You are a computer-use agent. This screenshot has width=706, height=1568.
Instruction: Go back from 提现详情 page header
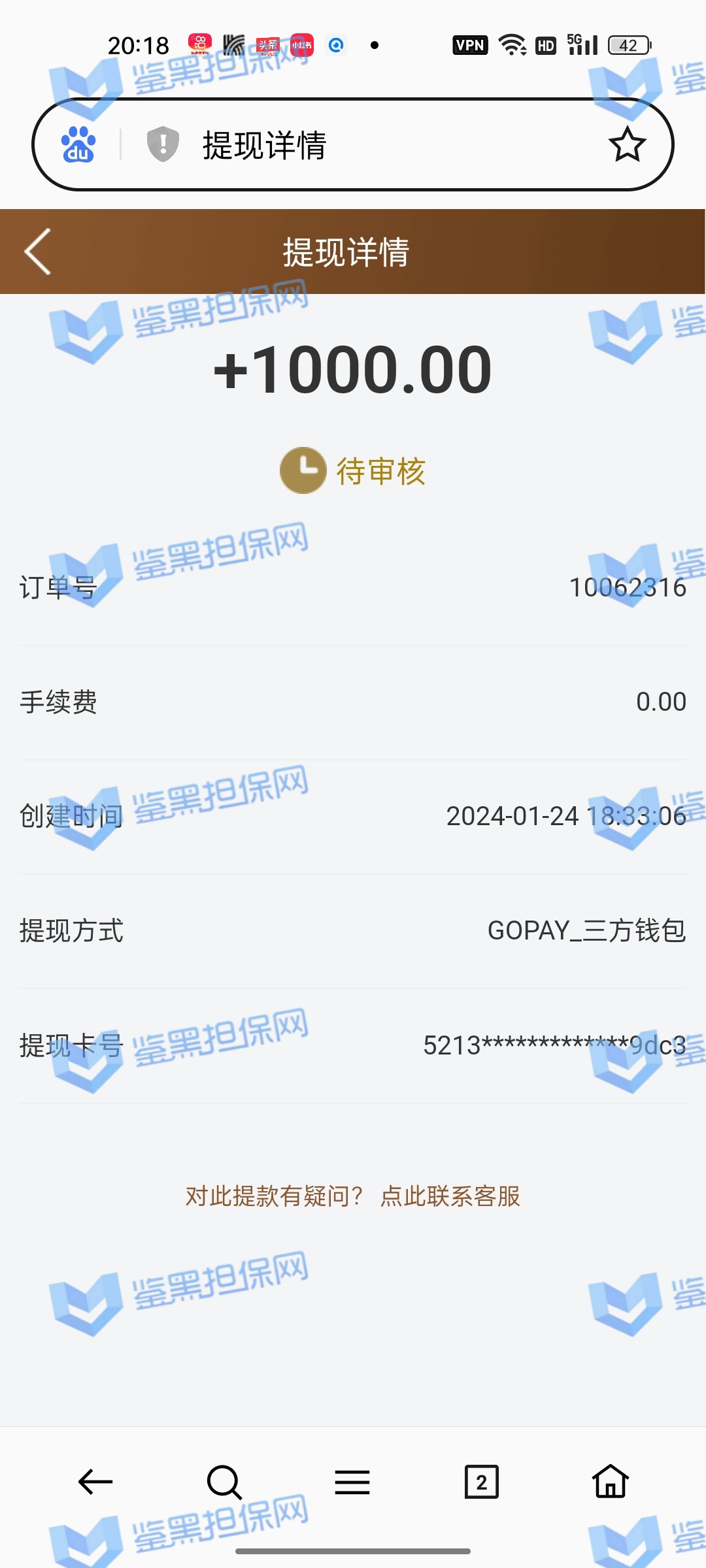(38, 252)
